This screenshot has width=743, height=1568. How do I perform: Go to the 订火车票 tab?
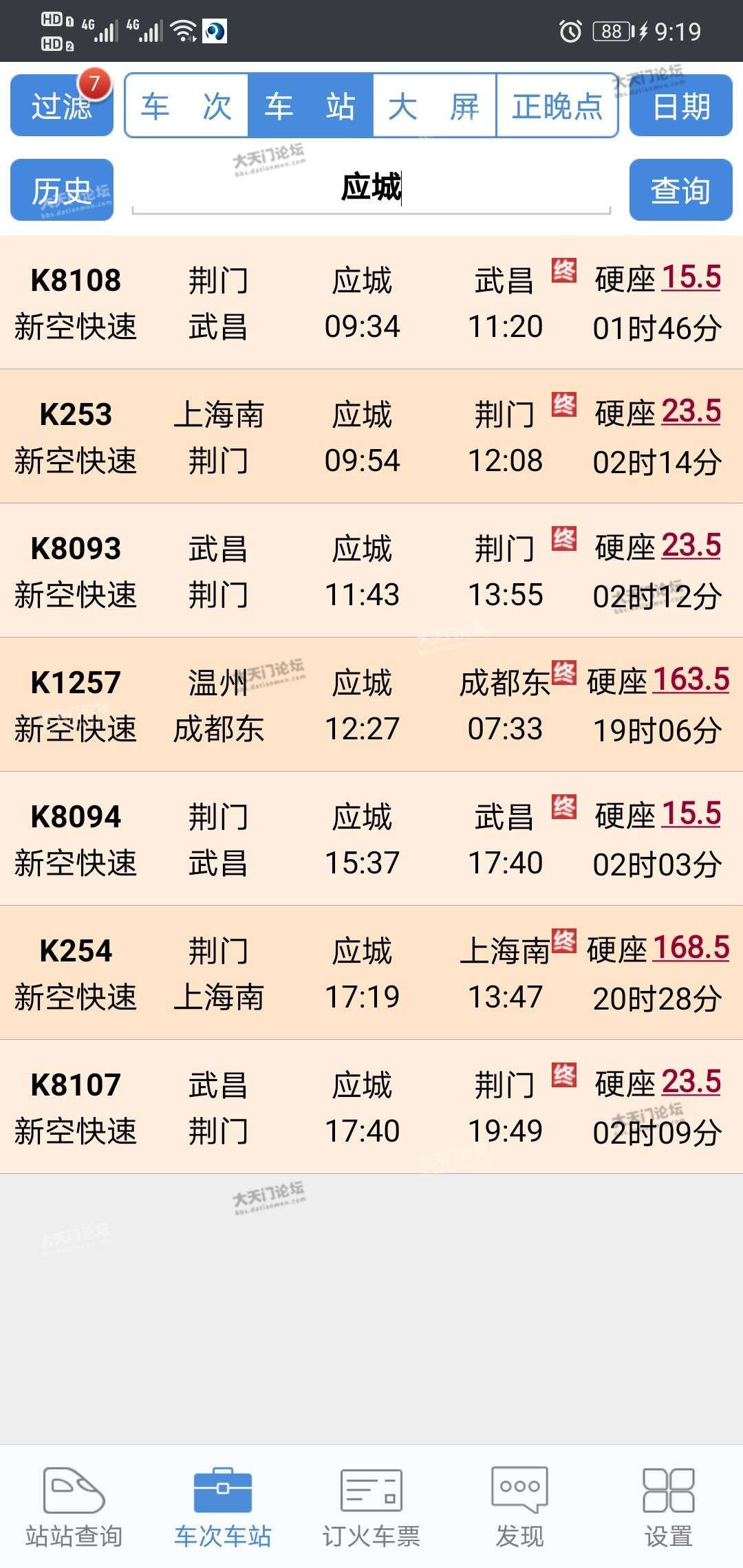(371, 1506)
